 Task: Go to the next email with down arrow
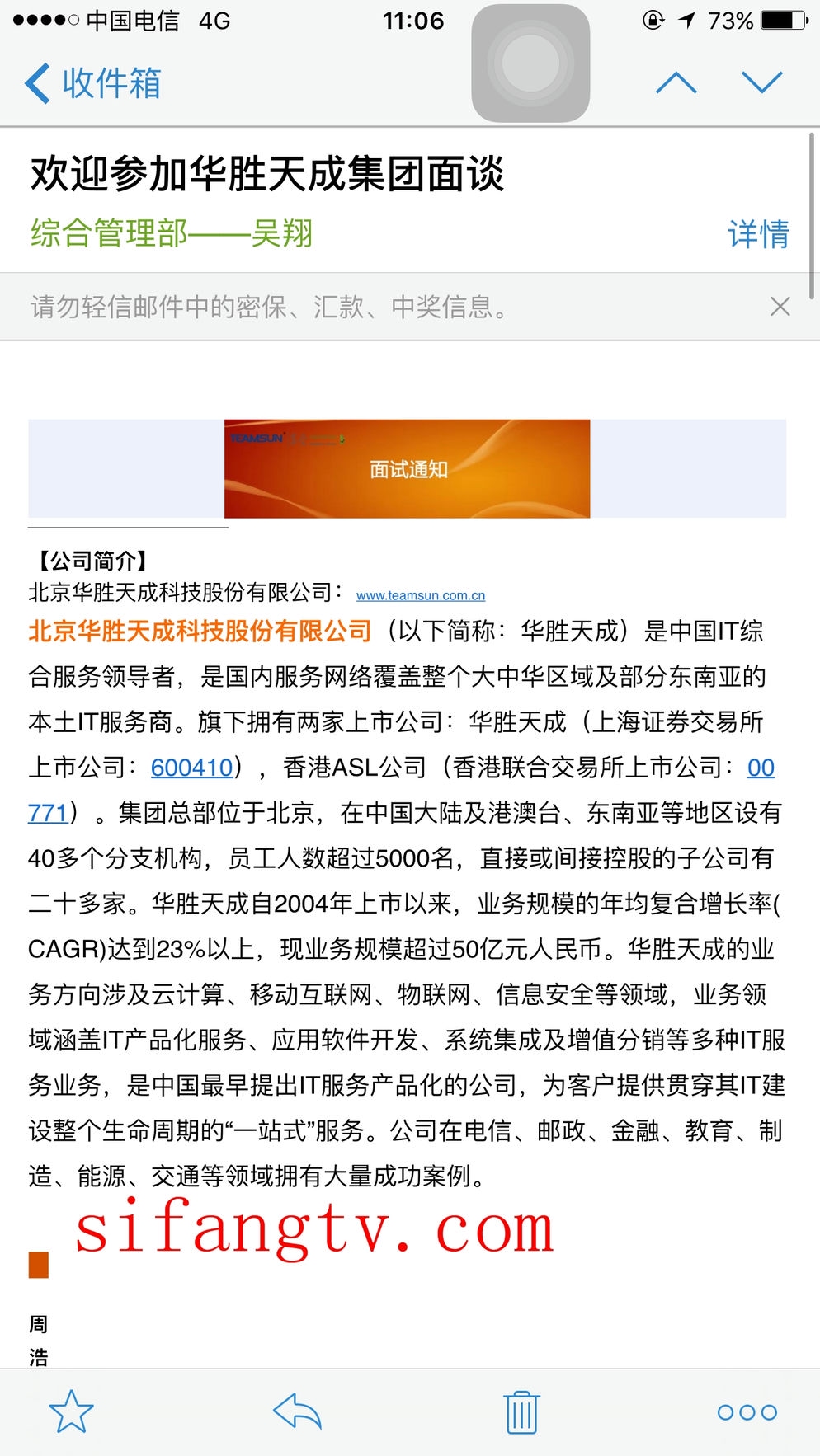[x=761, y=82]
